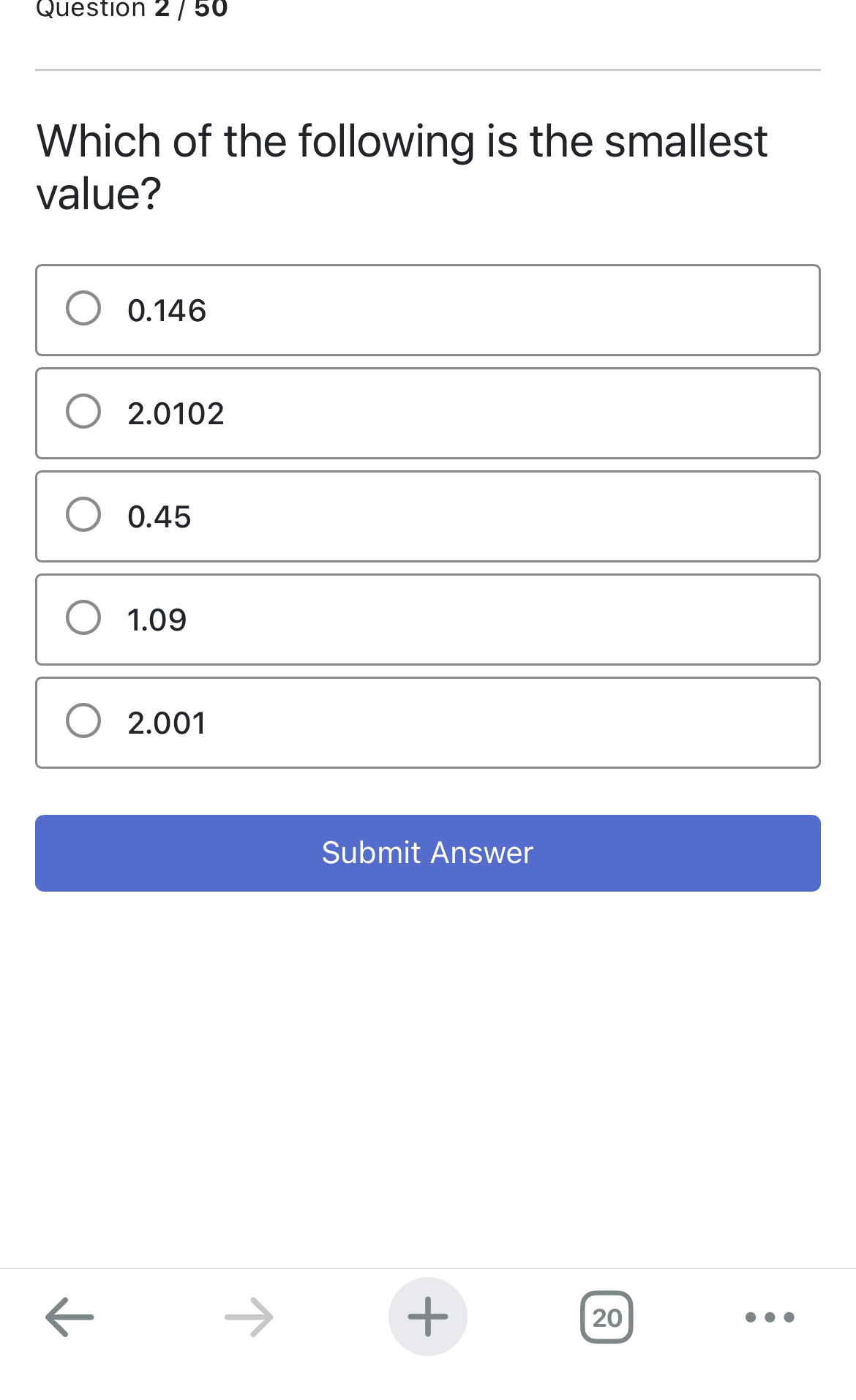Click the 0.45 answer card
The height and width of the screenshot is (1400, 856).
pyautogui.click(x=427, y=516)
